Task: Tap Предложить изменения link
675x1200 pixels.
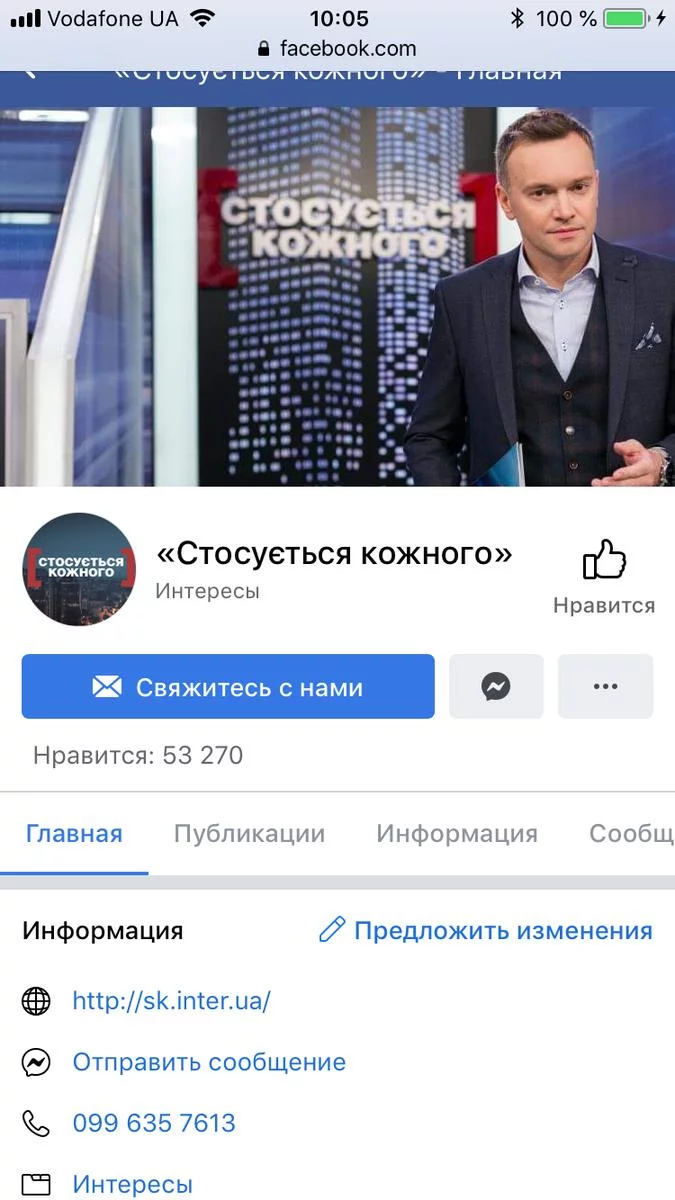Action: tap(486, 931)
